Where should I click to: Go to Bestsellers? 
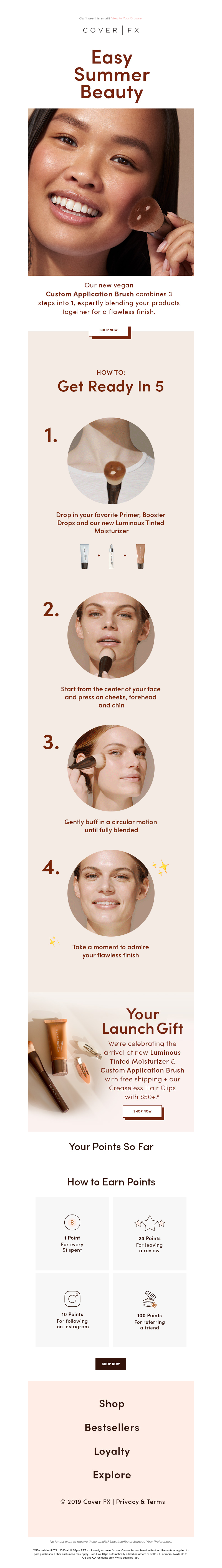point(111,1427)
